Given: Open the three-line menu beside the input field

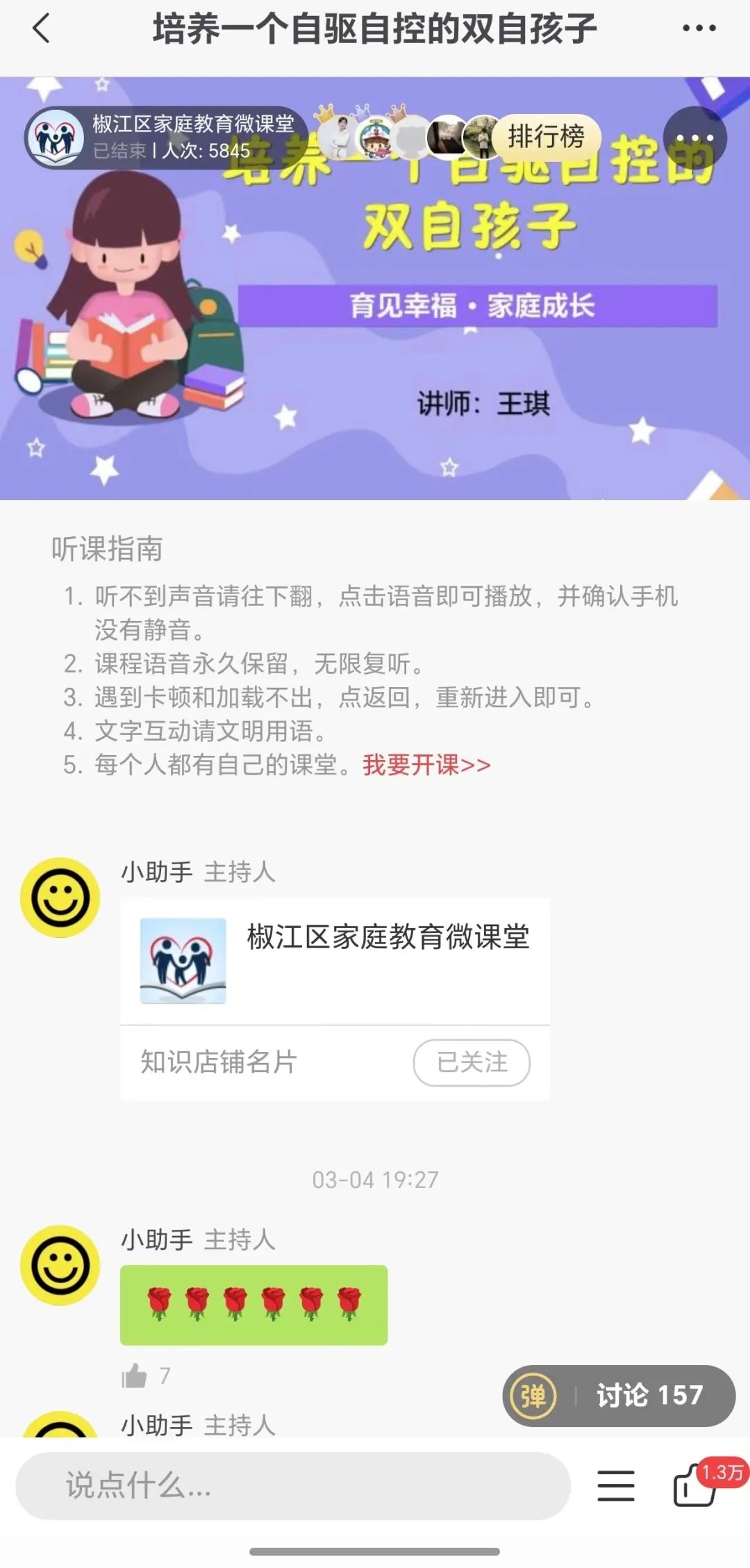Looking at the screenshot, I should [x=615, y=1486].
